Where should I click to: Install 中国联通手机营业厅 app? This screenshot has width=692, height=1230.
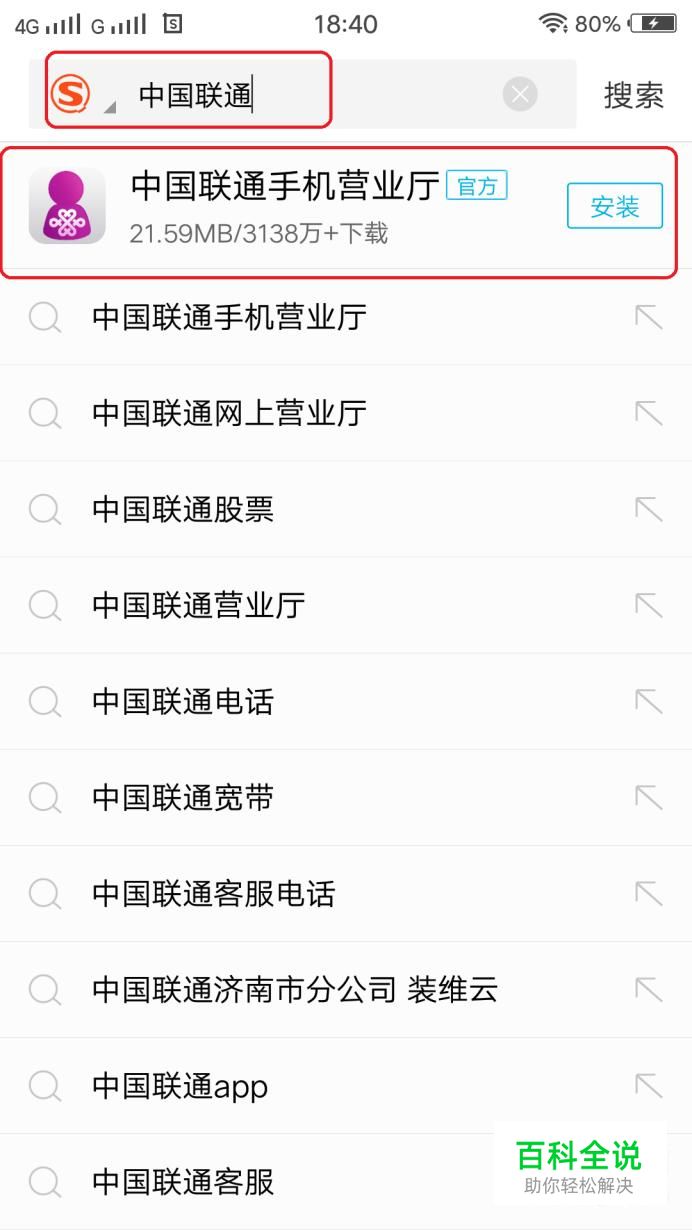(x=614, y=207)
